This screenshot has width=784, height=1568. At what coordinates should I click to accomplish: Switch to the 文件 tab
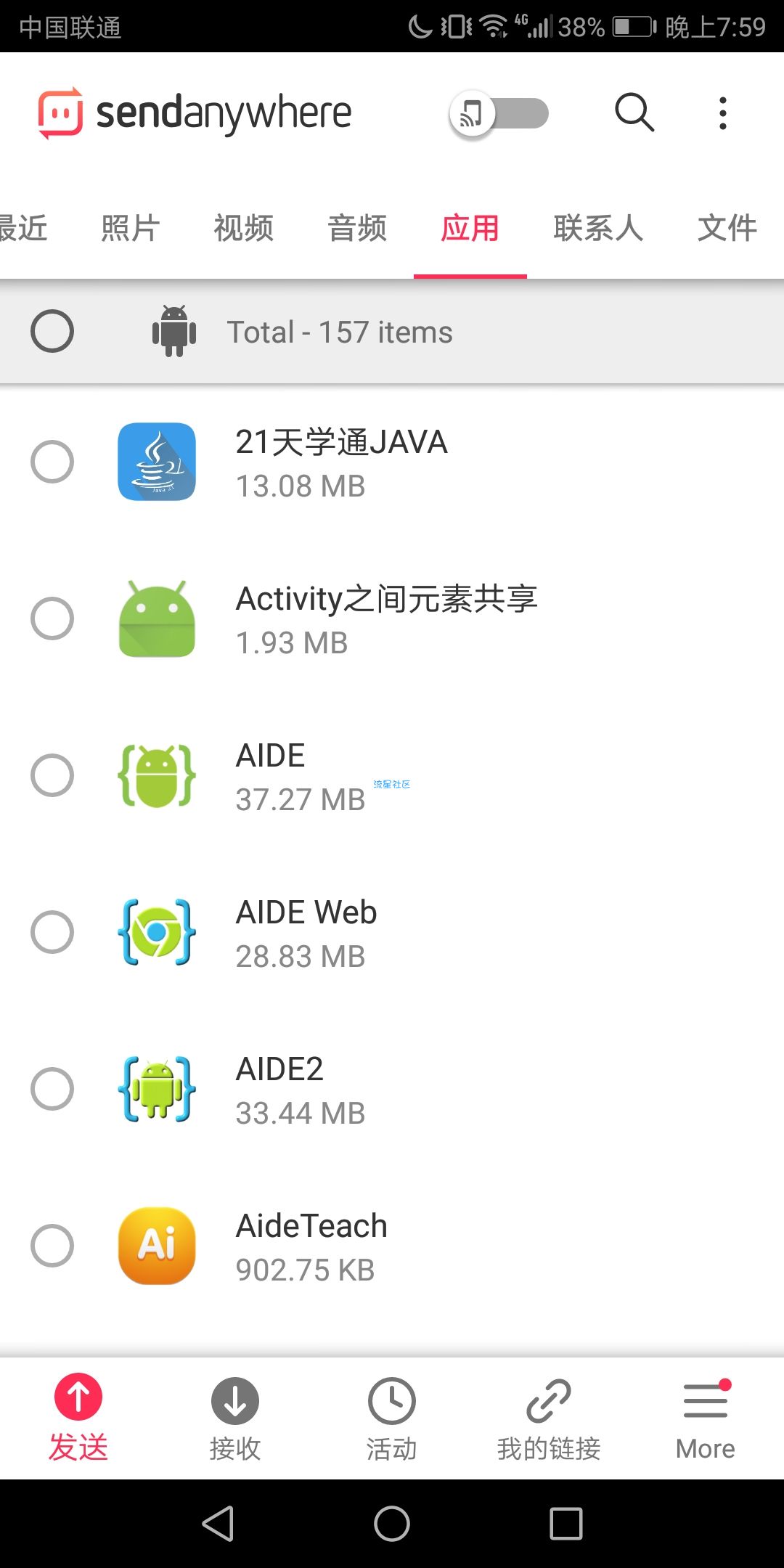pyautogui.click(x=727, y=228)
